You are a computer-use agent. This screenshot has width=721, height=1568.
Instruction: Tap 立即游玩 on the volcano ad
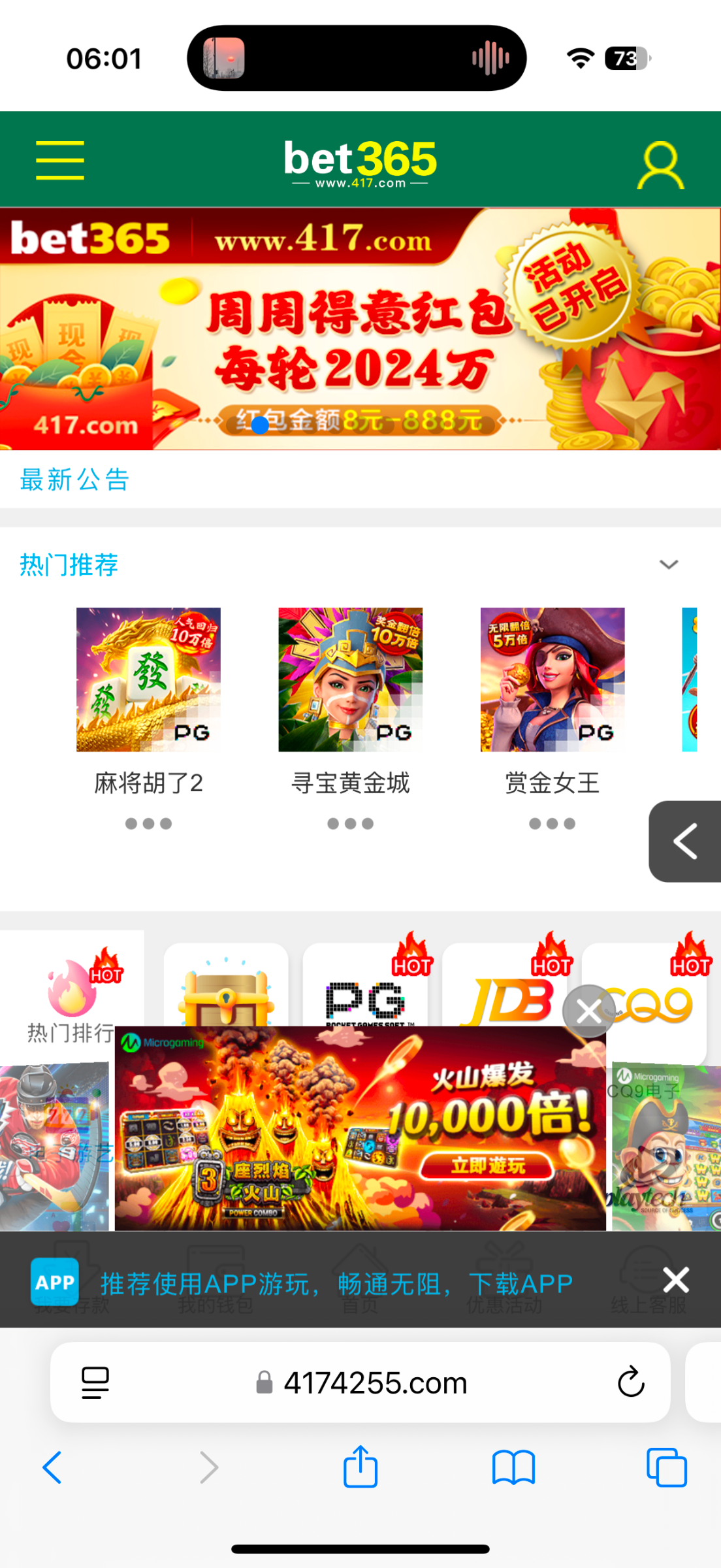pyautogui.click(x=487, y=1166)
